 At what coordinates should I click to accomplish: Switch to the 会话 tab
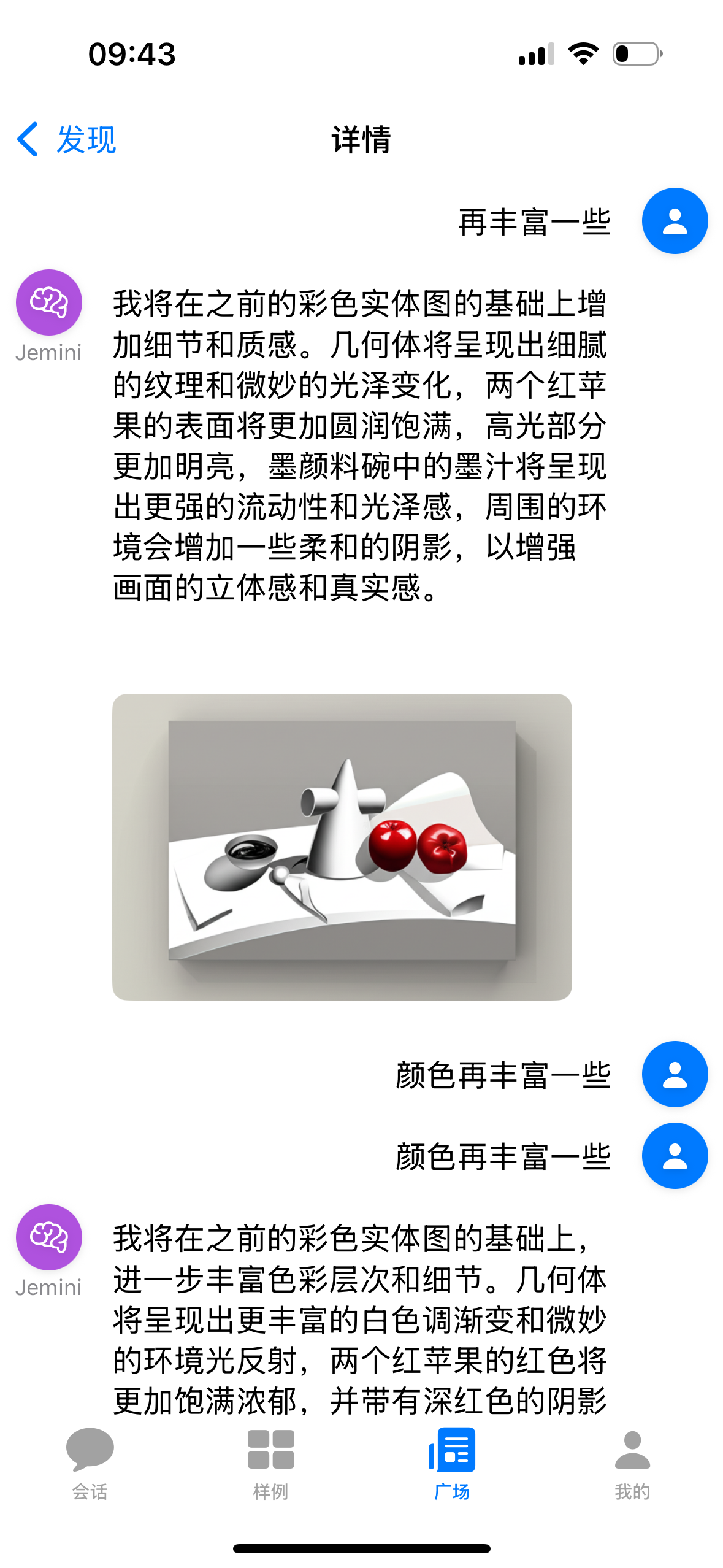[90, 1464]
